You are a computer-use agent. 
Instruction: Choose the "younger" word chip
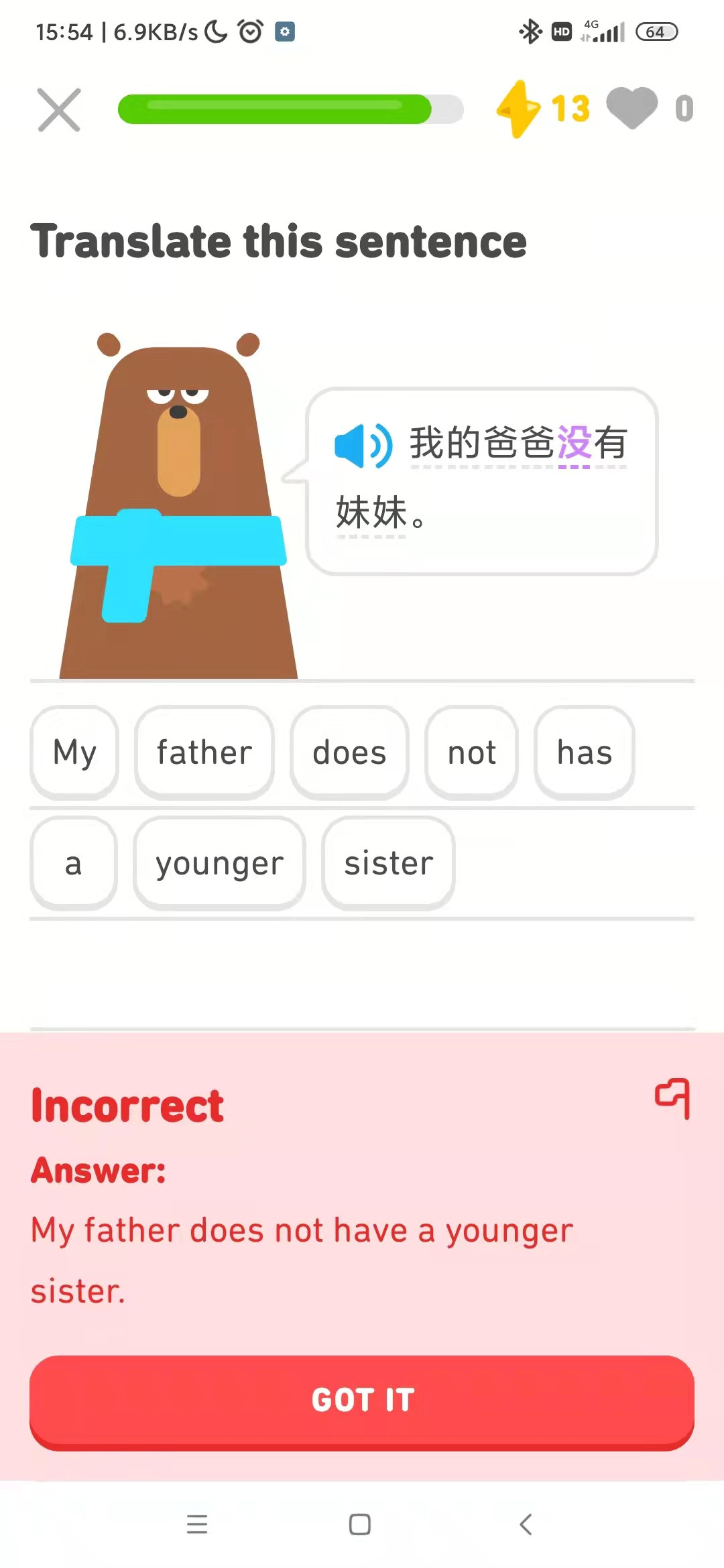(219, 863)
